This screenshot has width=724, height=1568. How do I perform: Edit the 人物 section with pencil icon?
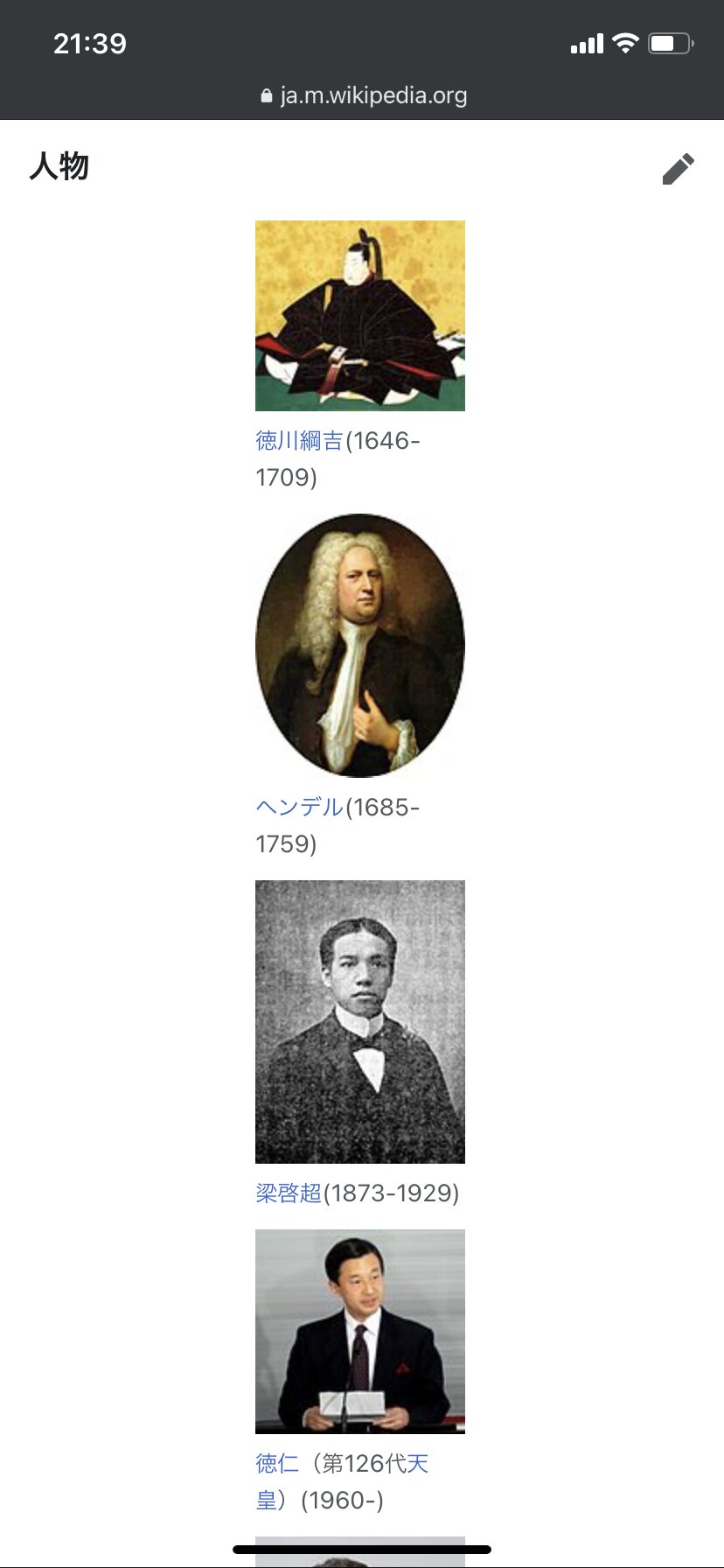pyautogui.click(x=678, y=169)
